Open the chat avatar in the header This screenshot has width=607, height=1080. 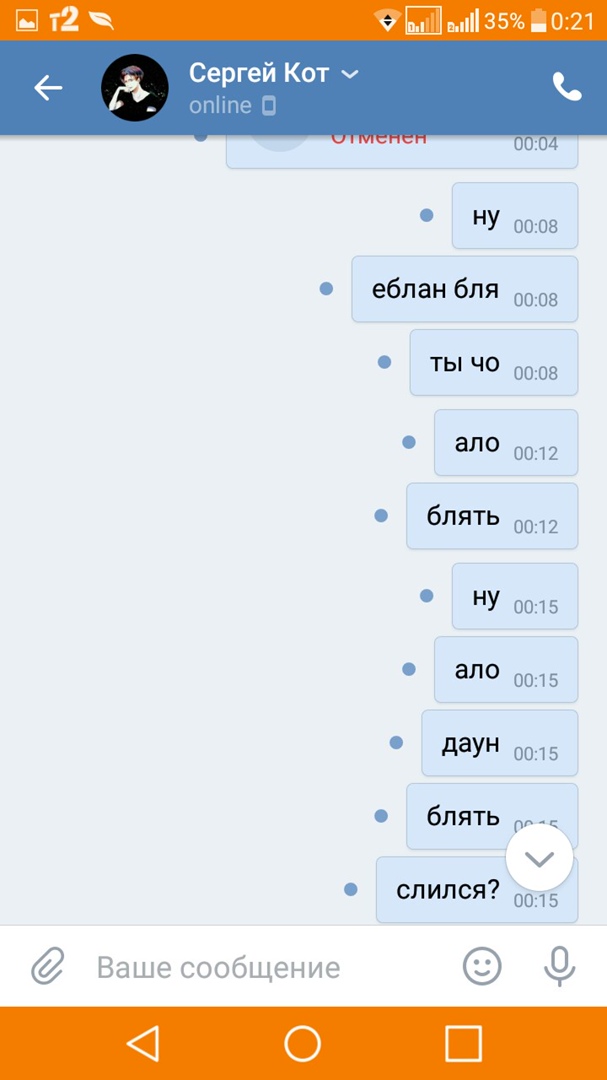(x=135, y=88)
